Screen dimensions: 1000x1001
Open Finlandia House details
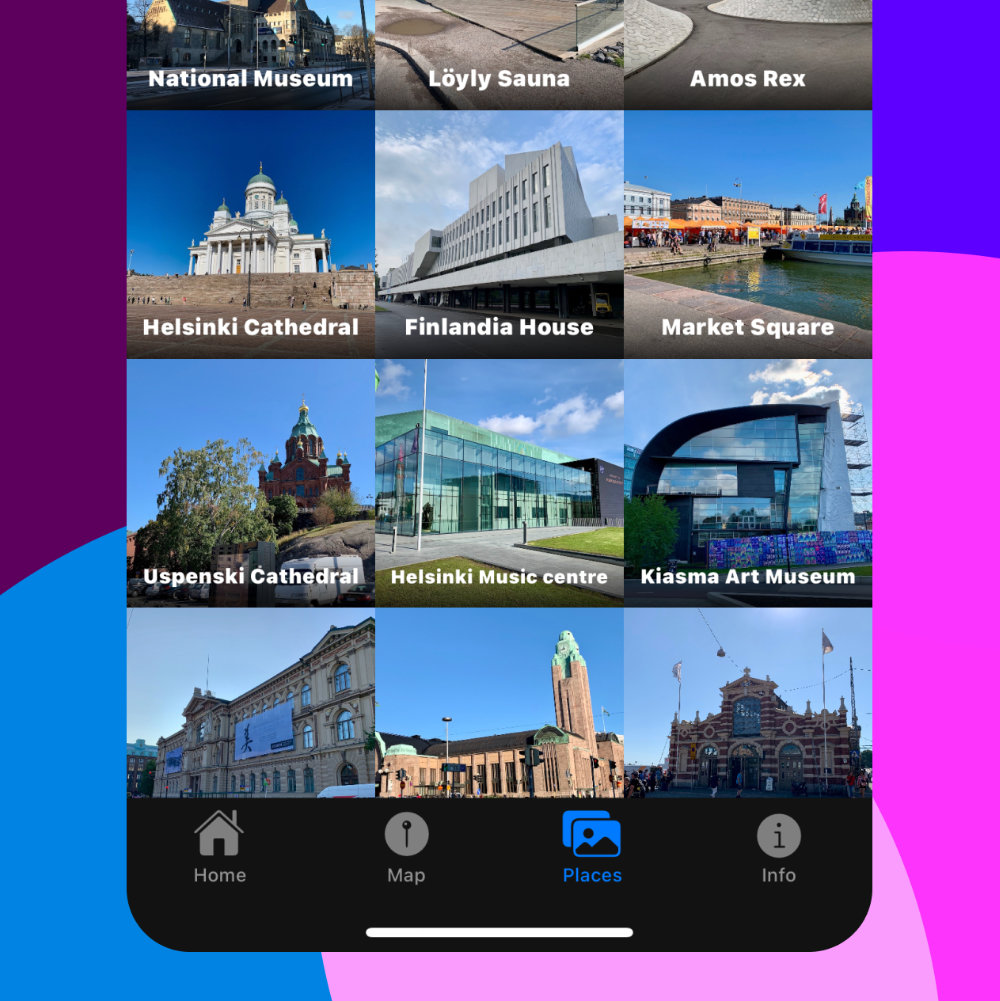tap(499, 234)
